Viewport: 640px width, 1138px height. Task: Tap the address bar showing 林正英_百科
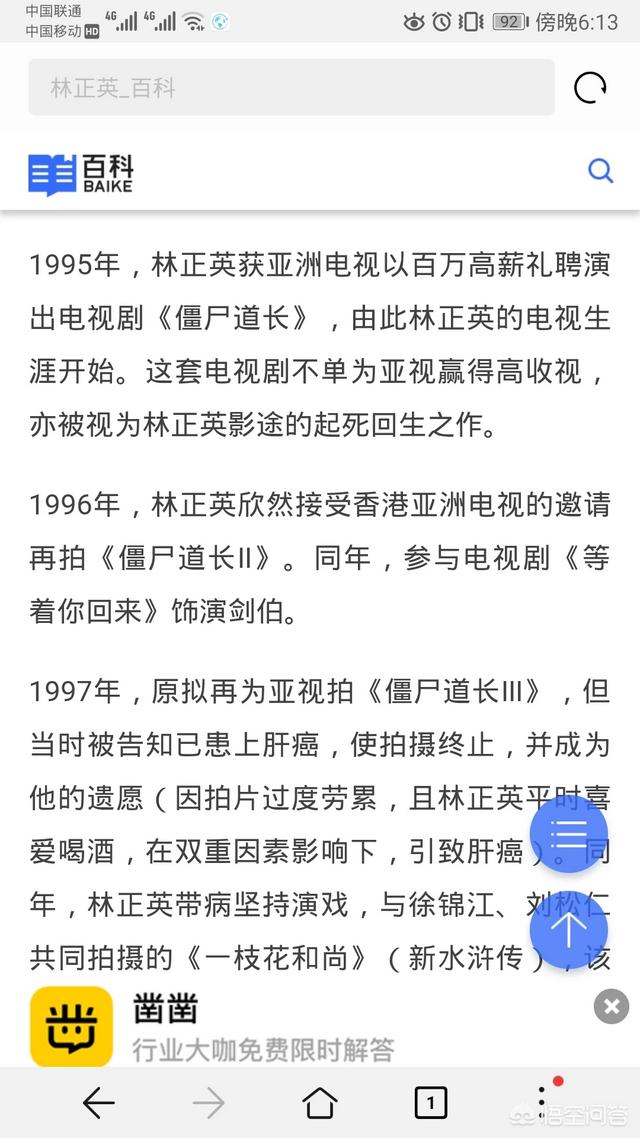(x=292, y=88)
